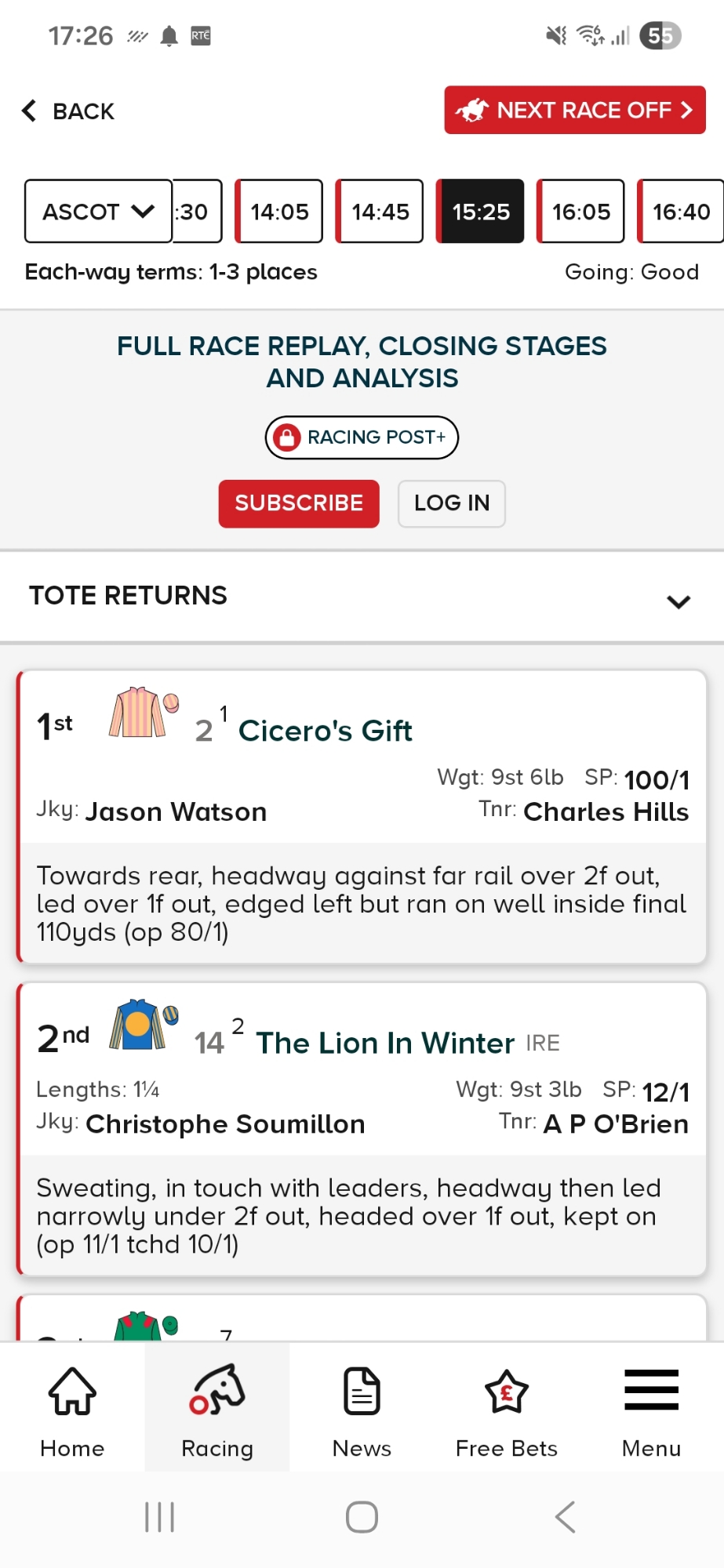Viewport: 724px width, 1568px height.
Task: Switch to the News tab
Action: pos(362,1409)
